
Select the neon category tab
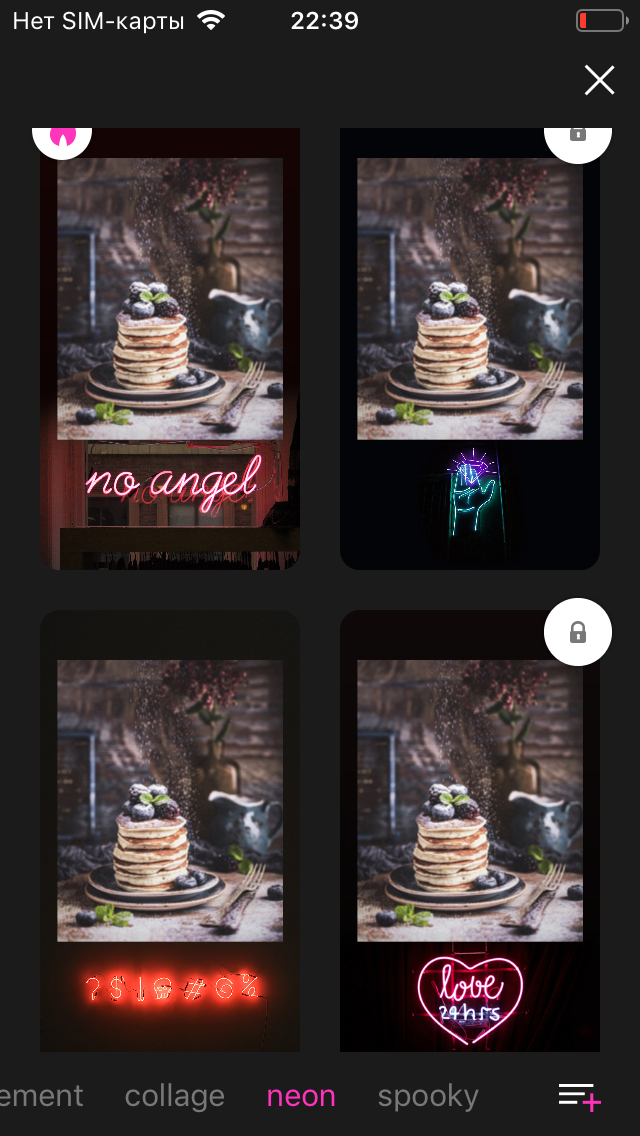click(x=301, y=1096)
